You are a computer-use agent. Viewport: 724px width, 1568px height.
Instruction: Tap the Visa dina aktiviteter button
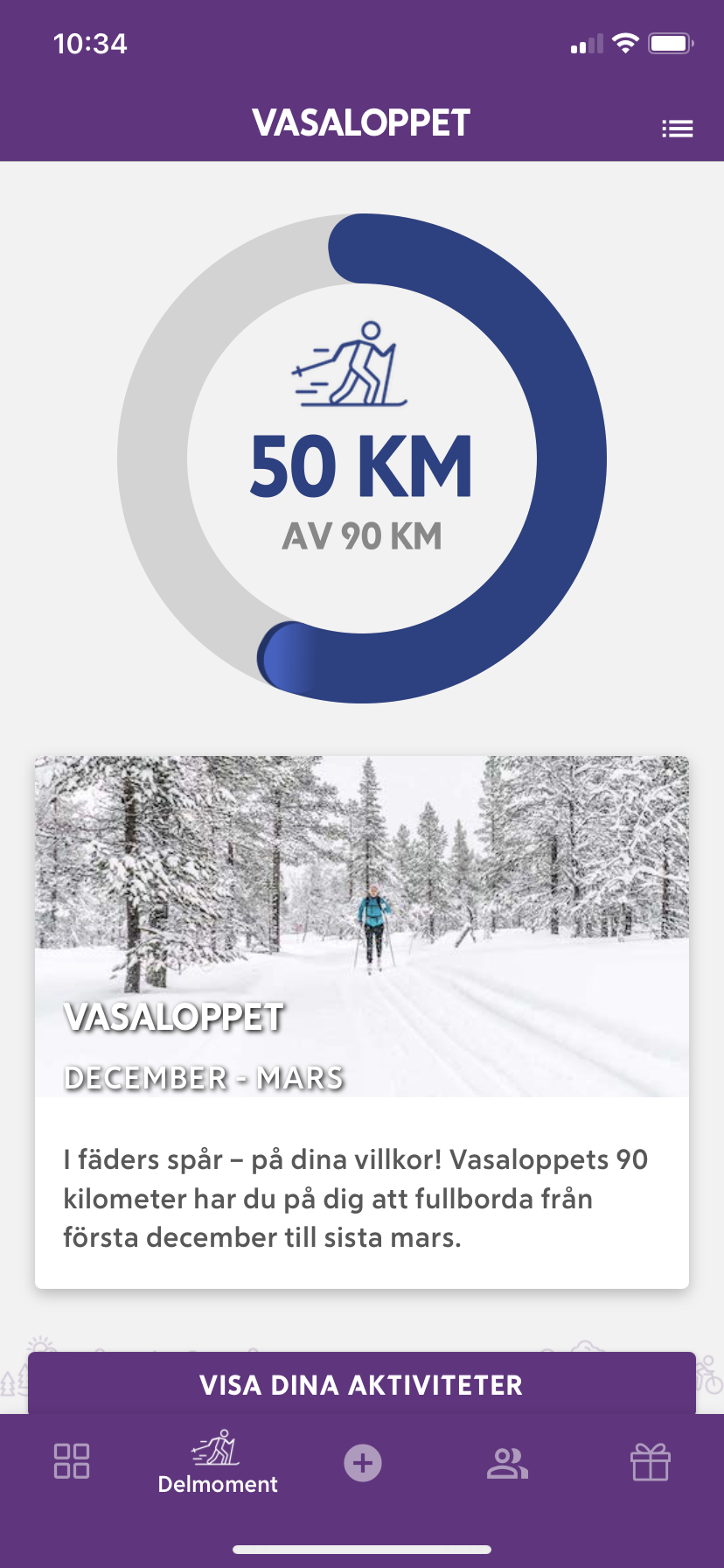362,1383
